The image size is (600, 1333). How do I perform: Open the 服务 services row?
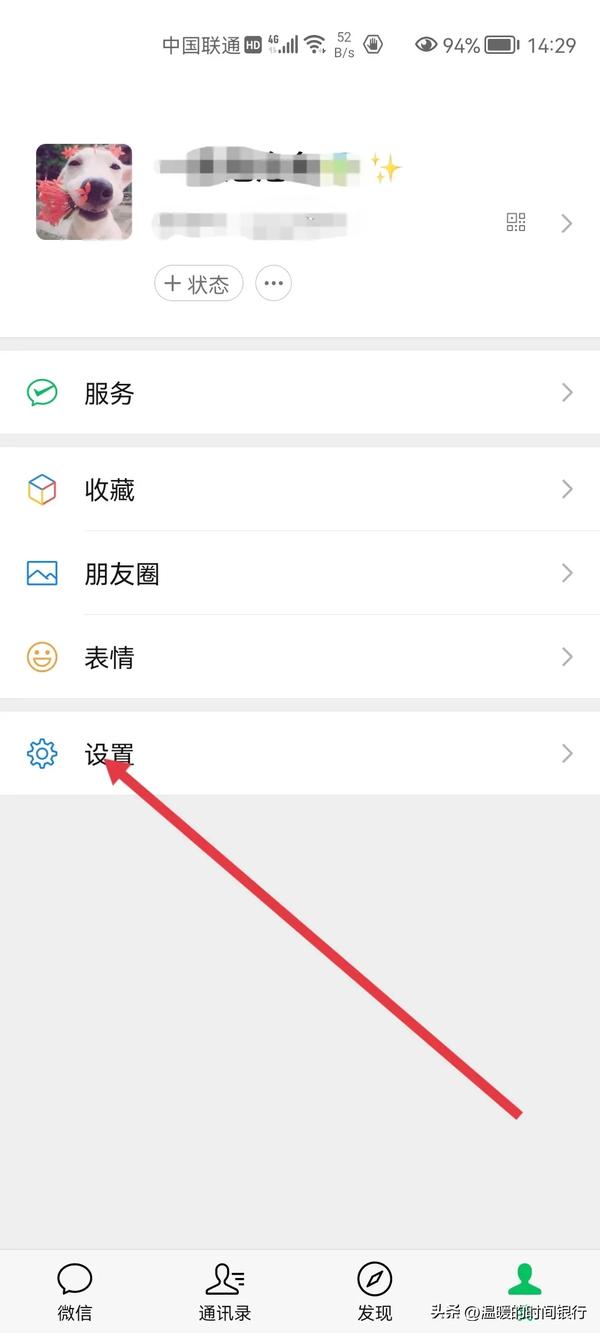300,393
